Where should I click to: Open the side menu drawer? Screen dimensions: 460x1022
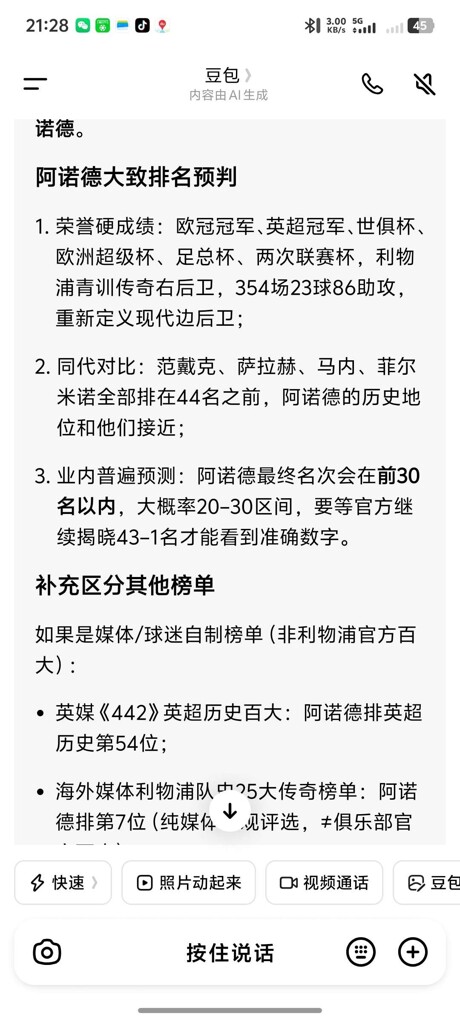point(35,84)
